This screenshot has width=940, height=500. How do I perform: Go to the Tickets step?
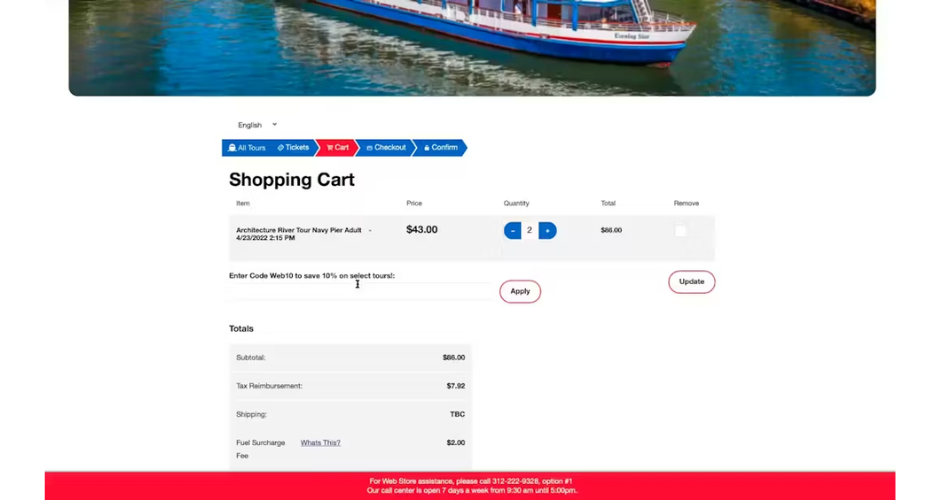click(x=294, y=148)
